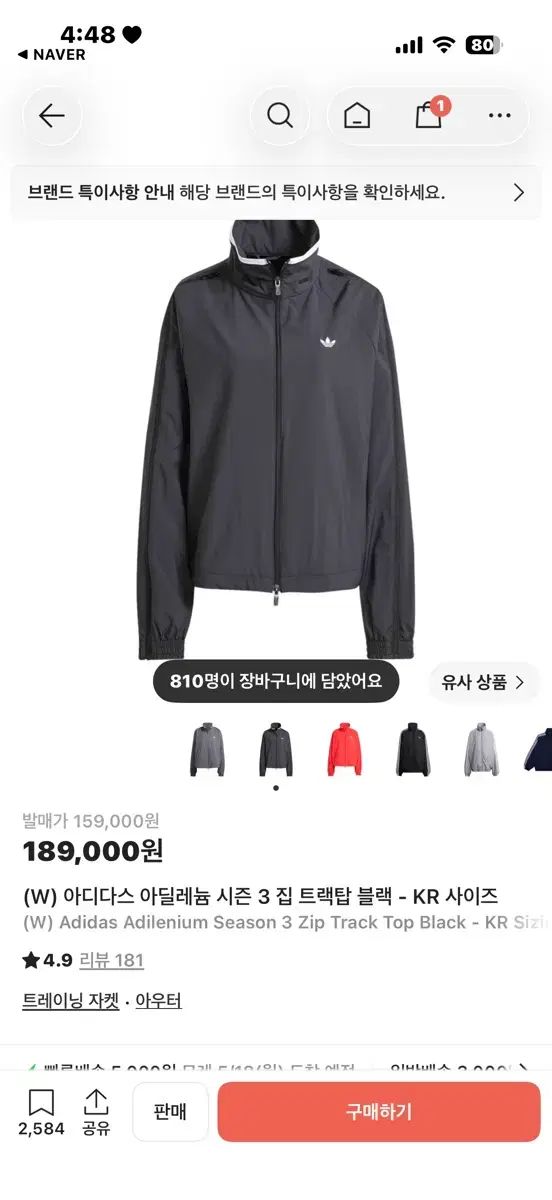Return to NAVER app via status bar
The height and width of the screenshot is (1200, 552).
click(x=52, y=55)
